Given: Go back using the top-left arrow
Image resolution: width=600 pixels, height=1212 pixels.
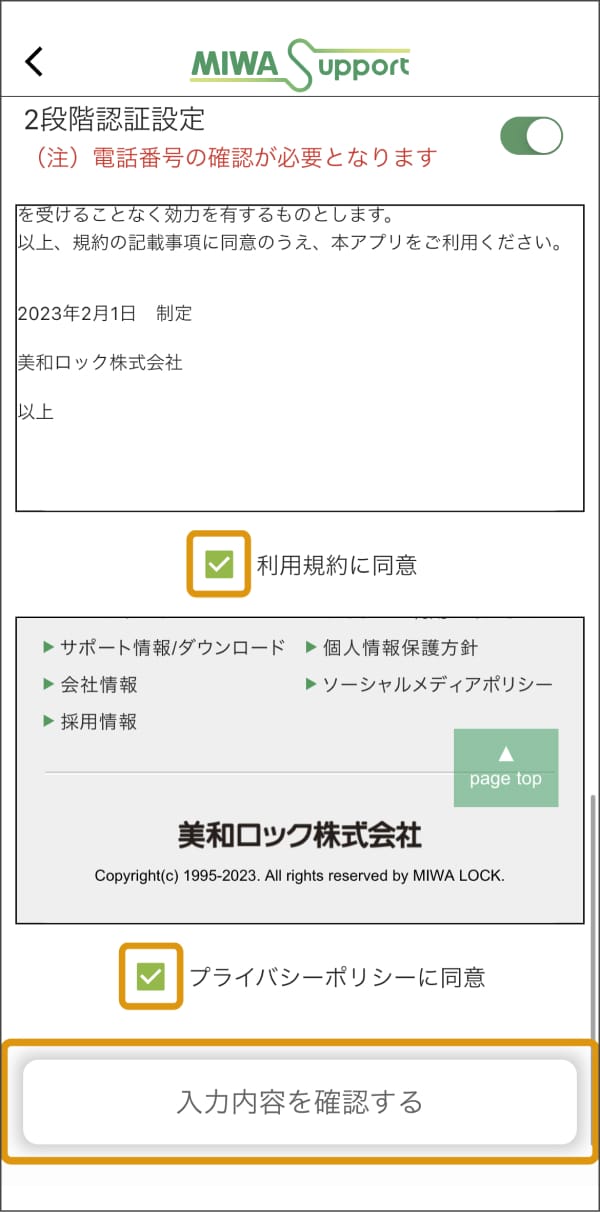Looking at the screenshot, I should 35,62.
